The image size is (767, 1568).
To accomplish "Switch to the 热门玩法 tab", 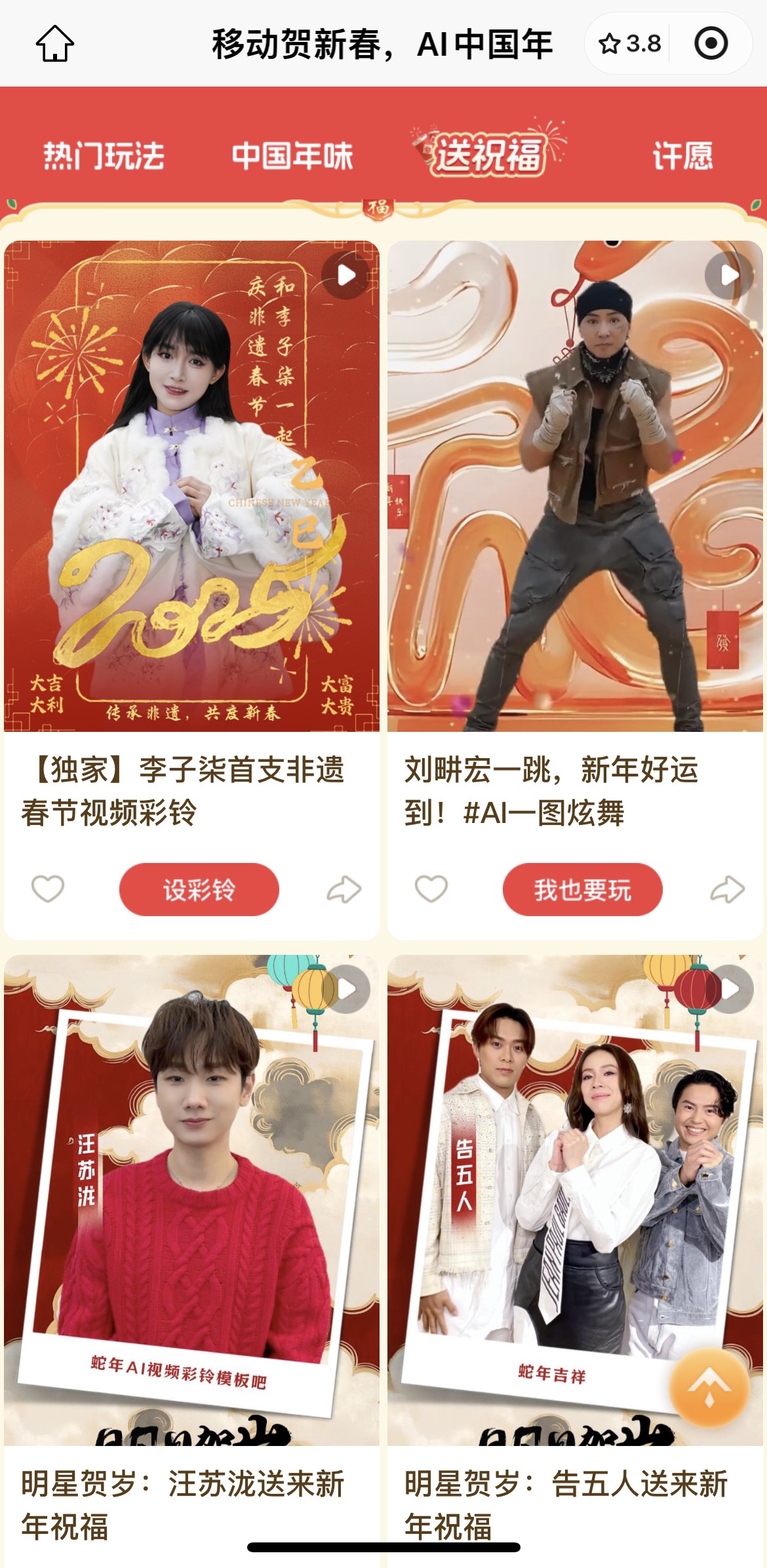I will point(104,156).
